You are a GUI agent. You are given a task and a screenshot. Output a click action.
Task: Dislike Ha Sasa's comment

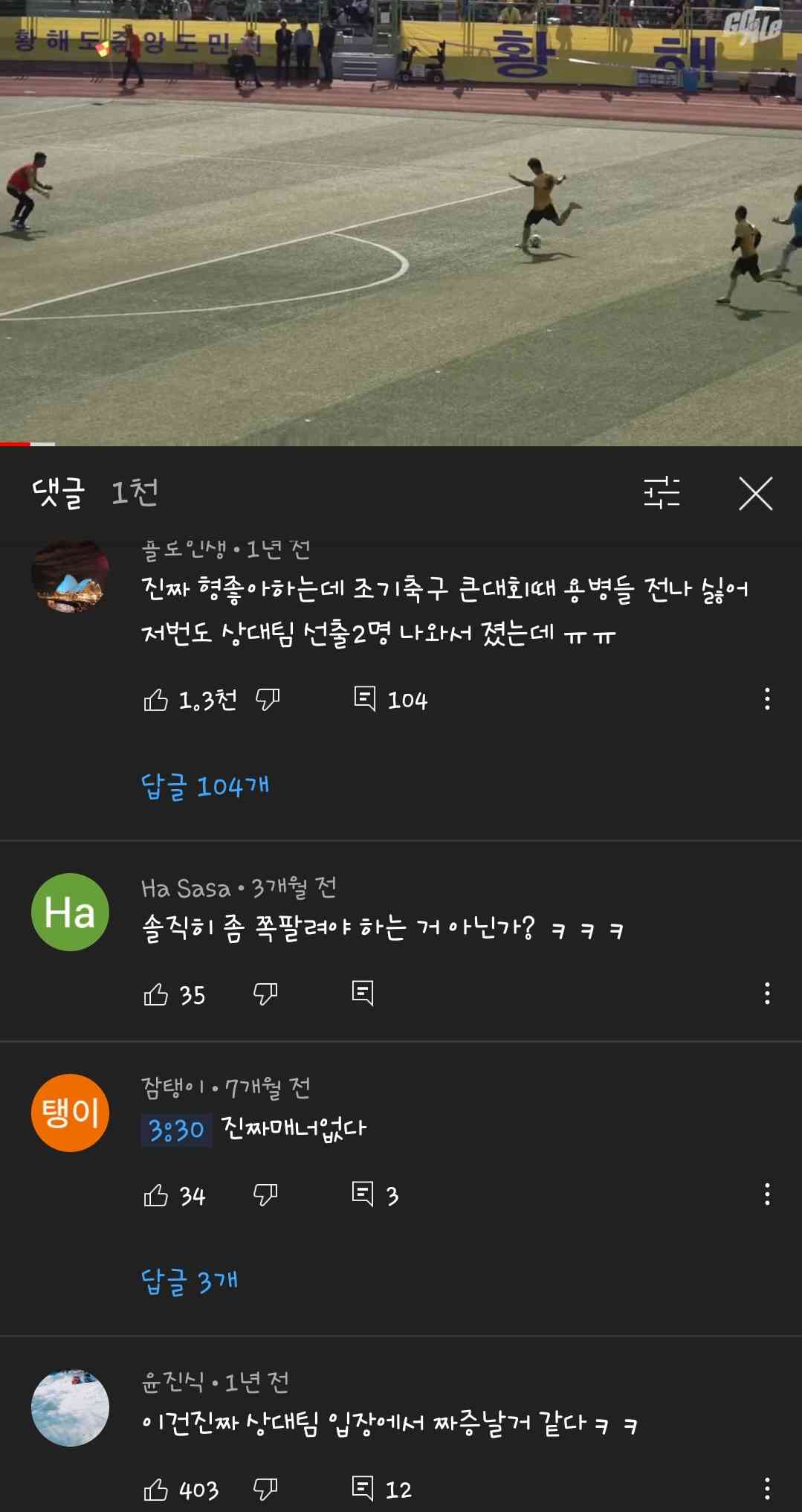(265, 994)
